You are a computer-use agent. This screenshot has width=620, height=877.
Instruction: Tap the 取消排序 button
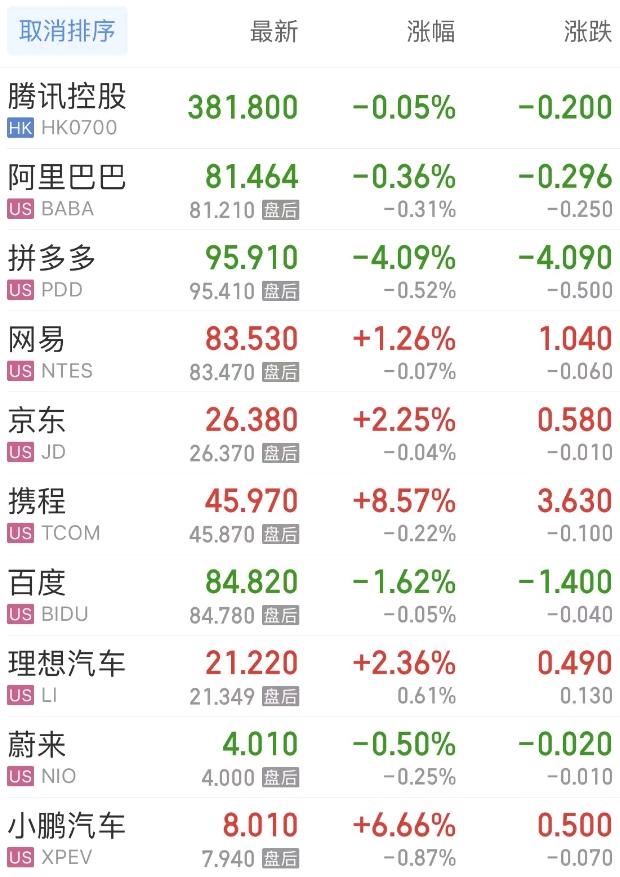coord(67,32)
